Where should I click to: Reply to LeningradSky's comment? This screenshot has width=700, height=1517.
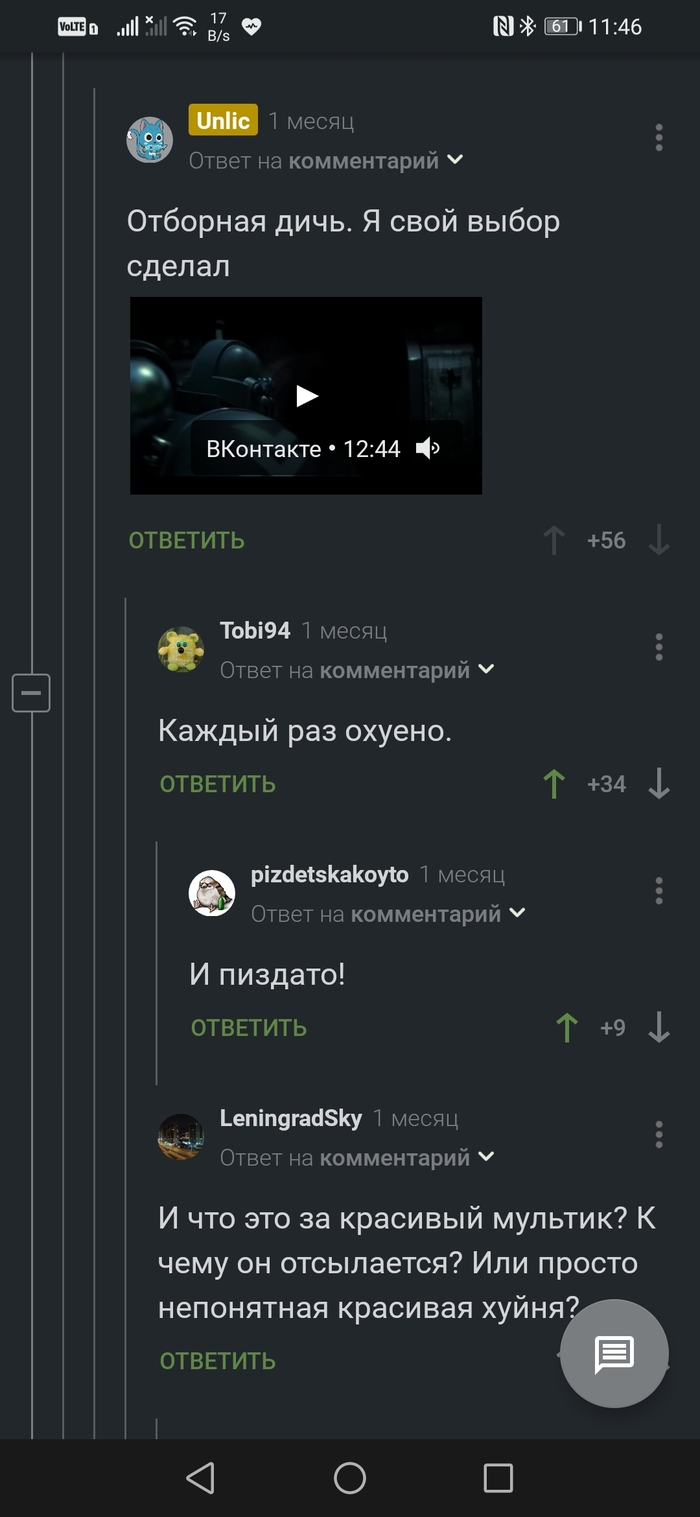click(x=217, y=1361)
